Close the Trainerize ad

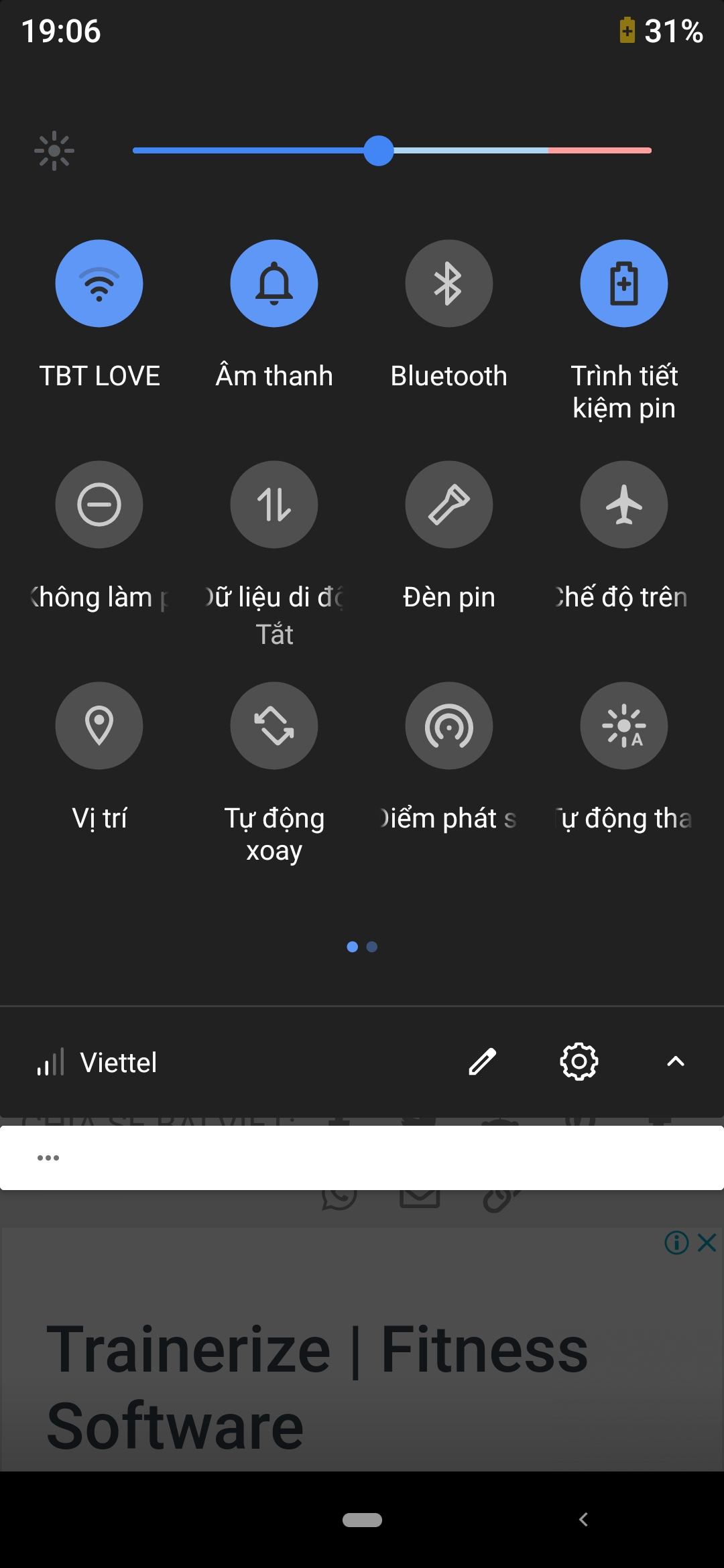(707, 1243)
